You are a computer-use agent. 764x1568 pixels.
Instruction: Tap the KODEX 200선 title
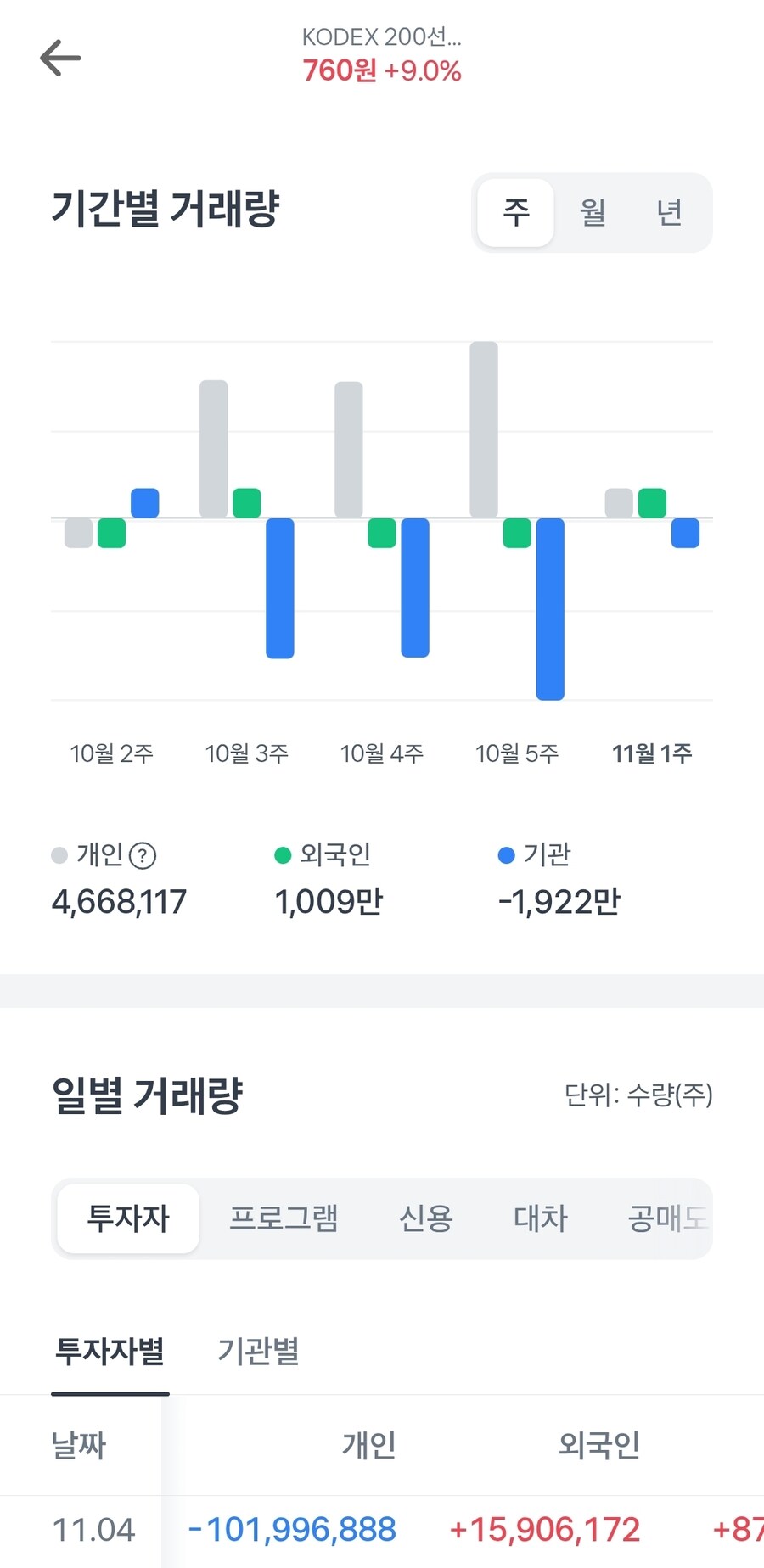click(x=381, y=36)
